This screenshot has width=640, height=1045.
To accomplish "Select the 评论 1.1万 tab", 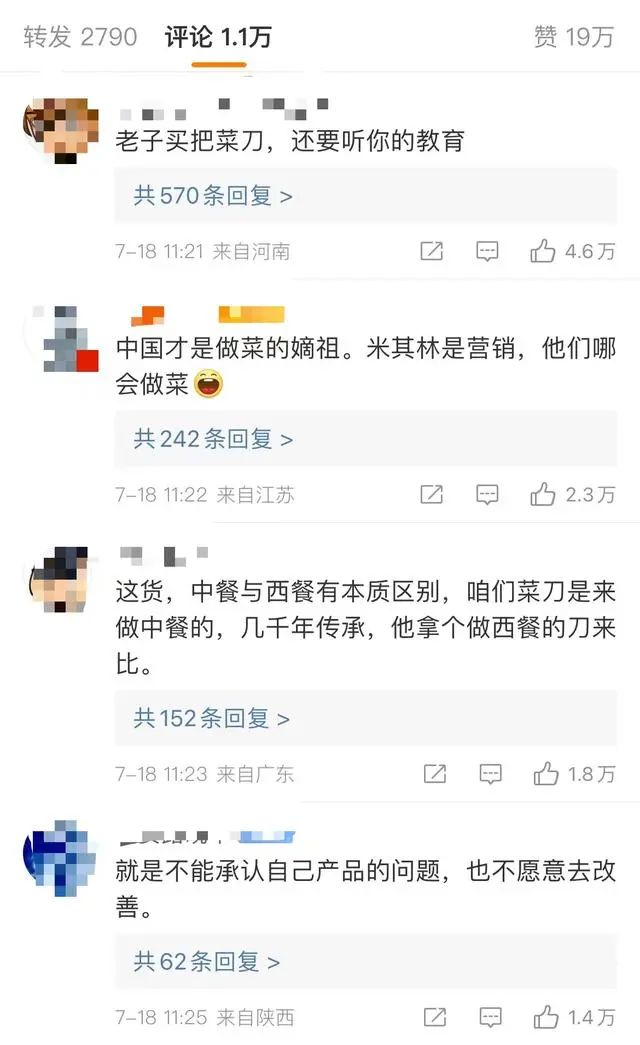I will (218, 37).
